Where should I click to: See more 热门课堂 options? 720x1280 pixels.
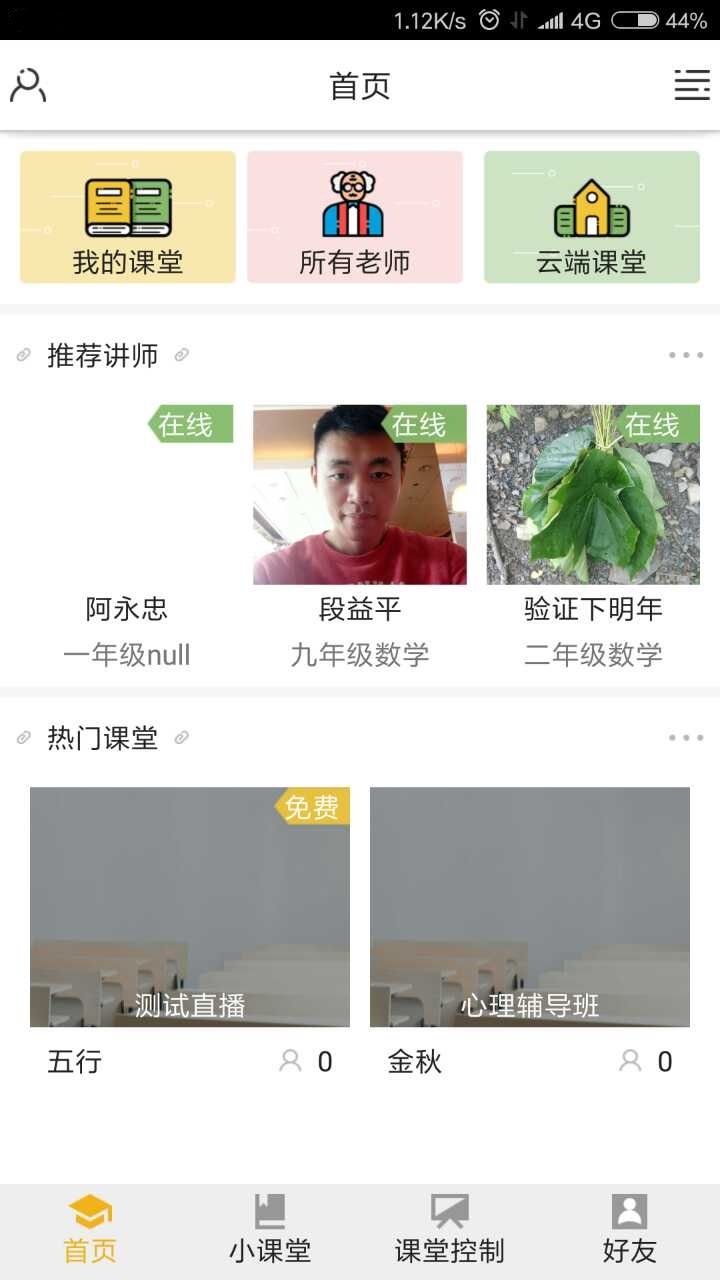coord(686,738)
